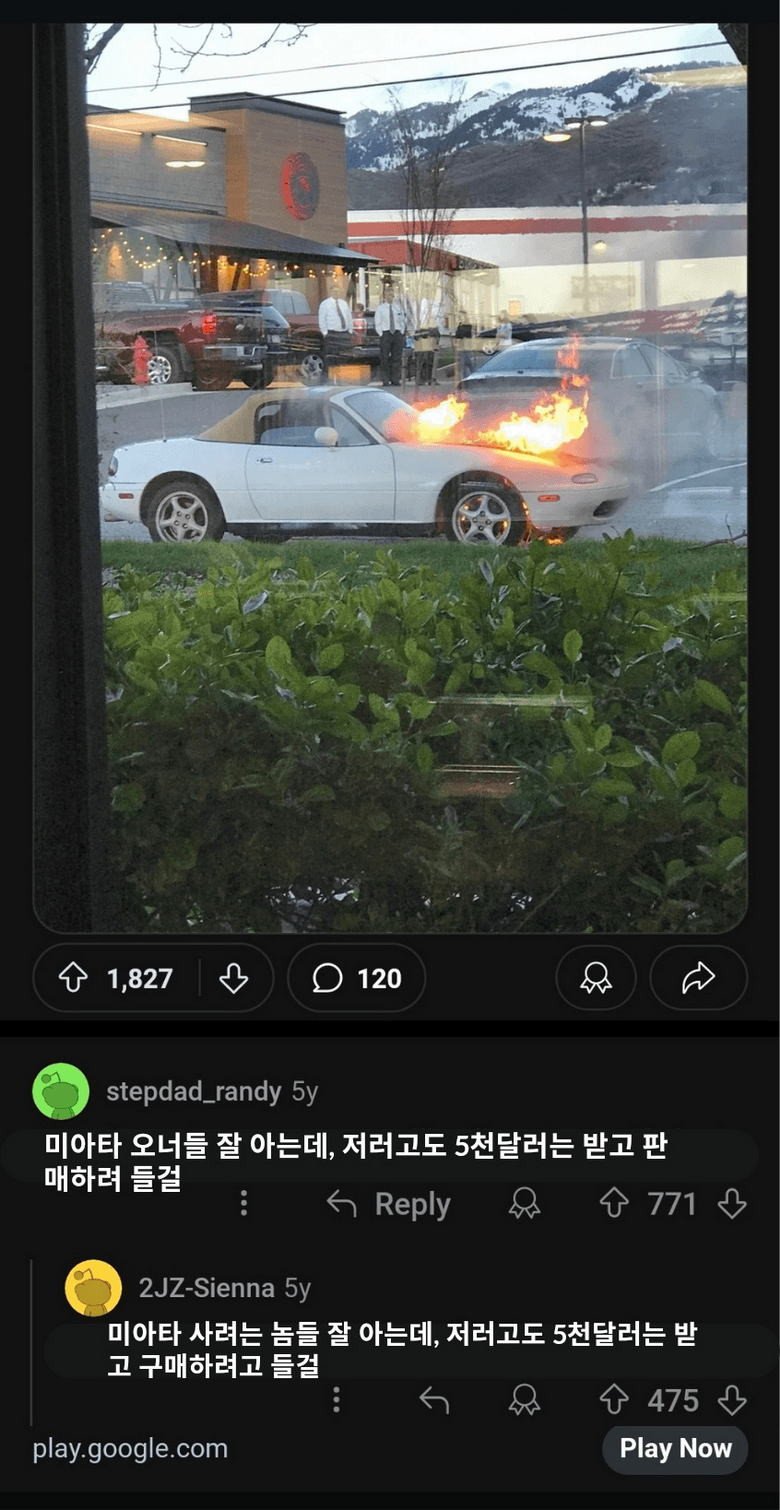Downvote 2JZ-Sienna's comment

[733, 1400]
